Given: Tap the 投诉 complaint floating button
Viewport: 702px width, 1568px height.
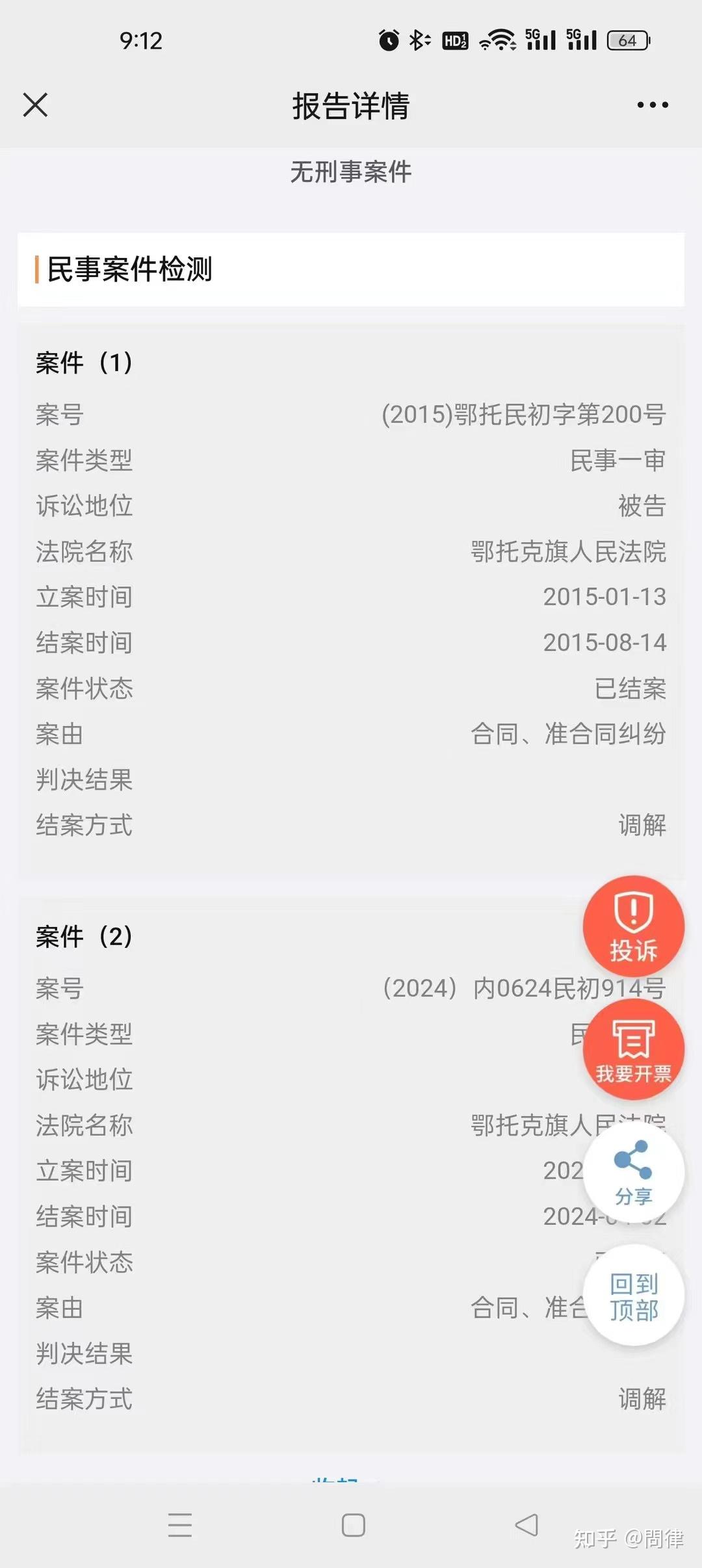Looking at the screenshot, I should [633, 926].
